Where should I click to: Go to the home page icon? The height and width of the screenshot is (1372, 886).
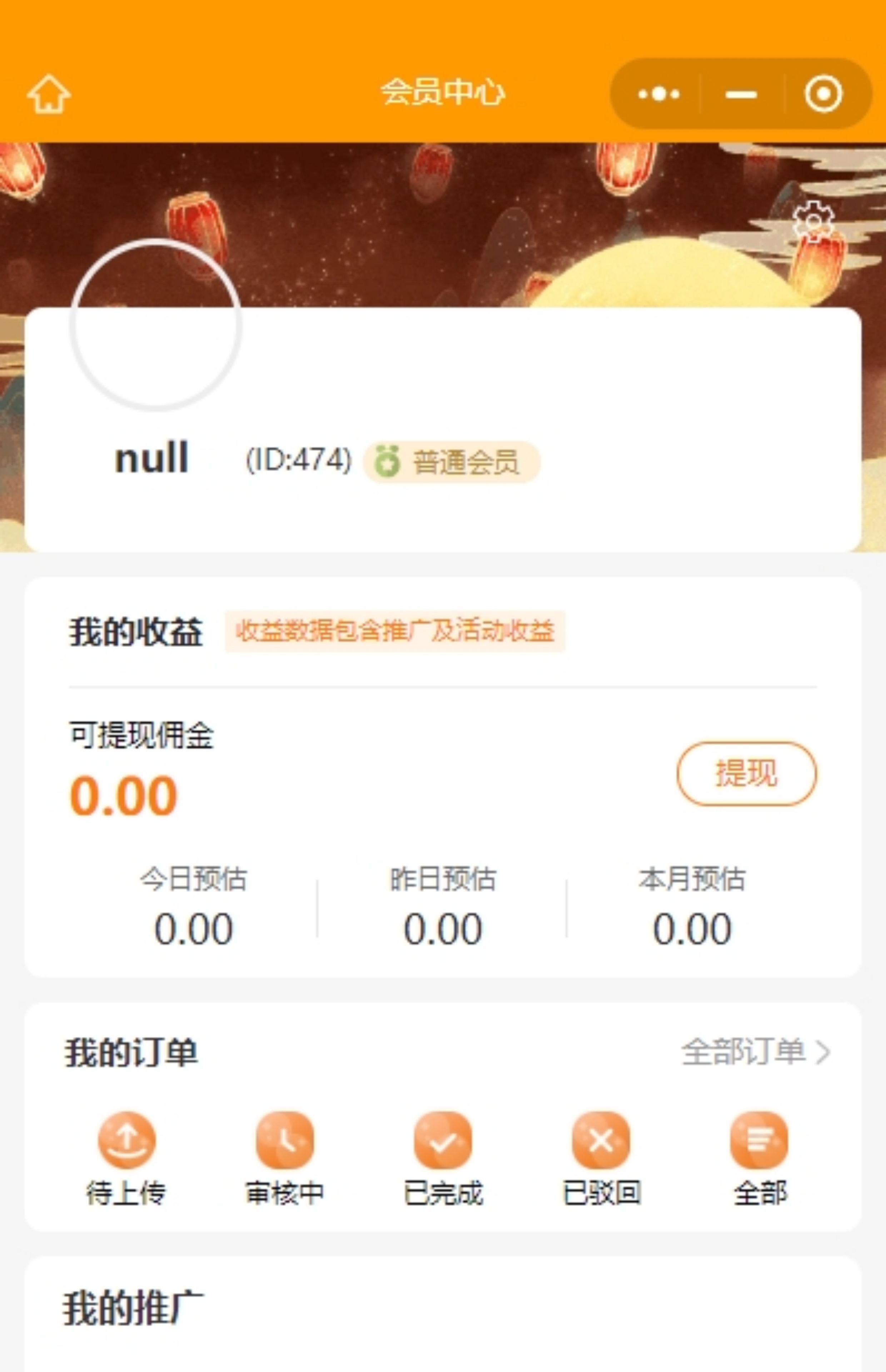click(49, 94)
